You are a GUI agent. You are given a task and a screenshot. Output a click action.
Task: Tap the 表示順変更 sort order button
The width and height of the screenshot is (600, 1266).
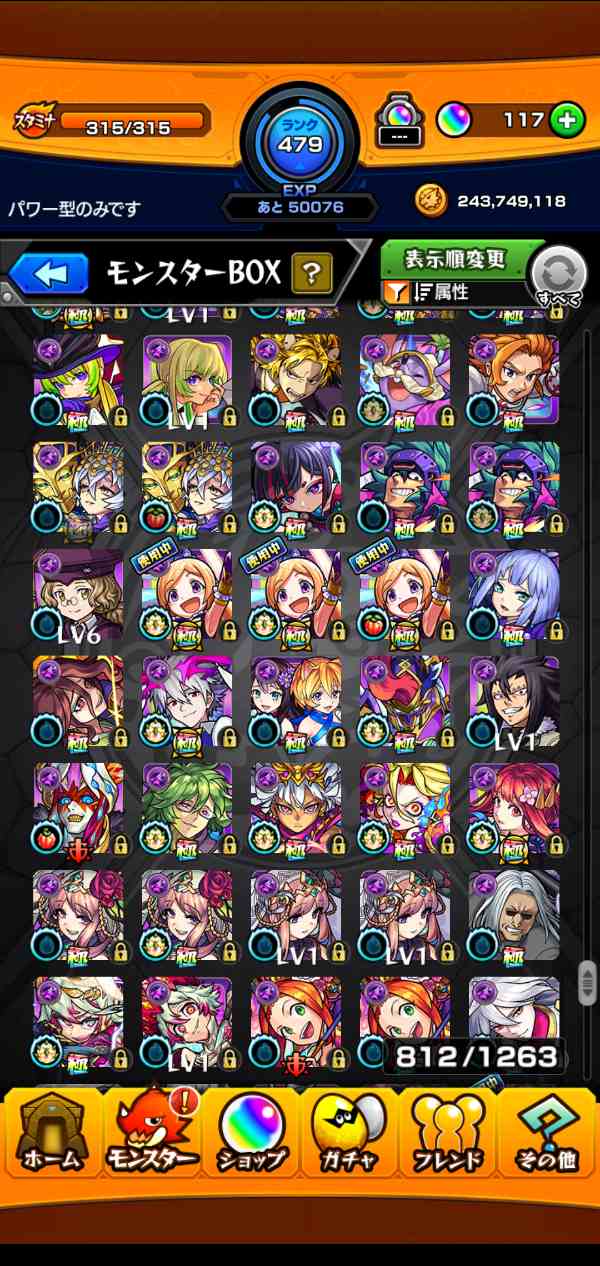click(456, 259)
